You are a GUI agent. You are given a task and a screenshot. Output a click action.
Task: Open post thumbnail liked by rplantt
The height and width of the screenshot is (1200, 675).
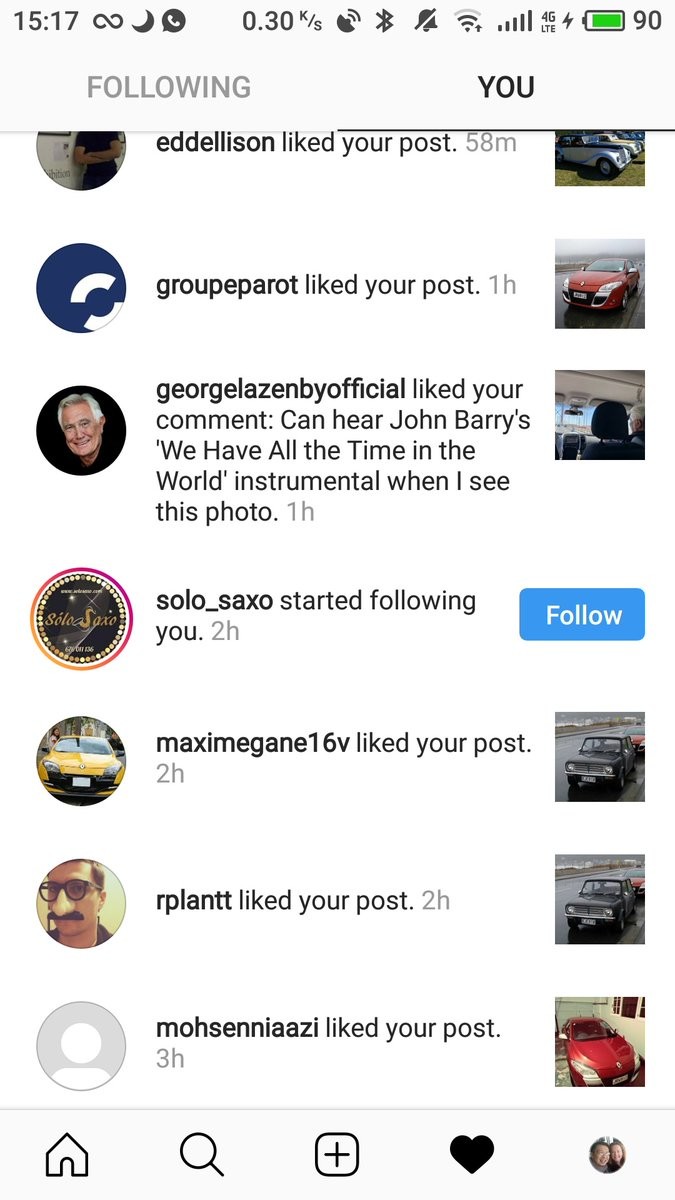tap(599, 899)
